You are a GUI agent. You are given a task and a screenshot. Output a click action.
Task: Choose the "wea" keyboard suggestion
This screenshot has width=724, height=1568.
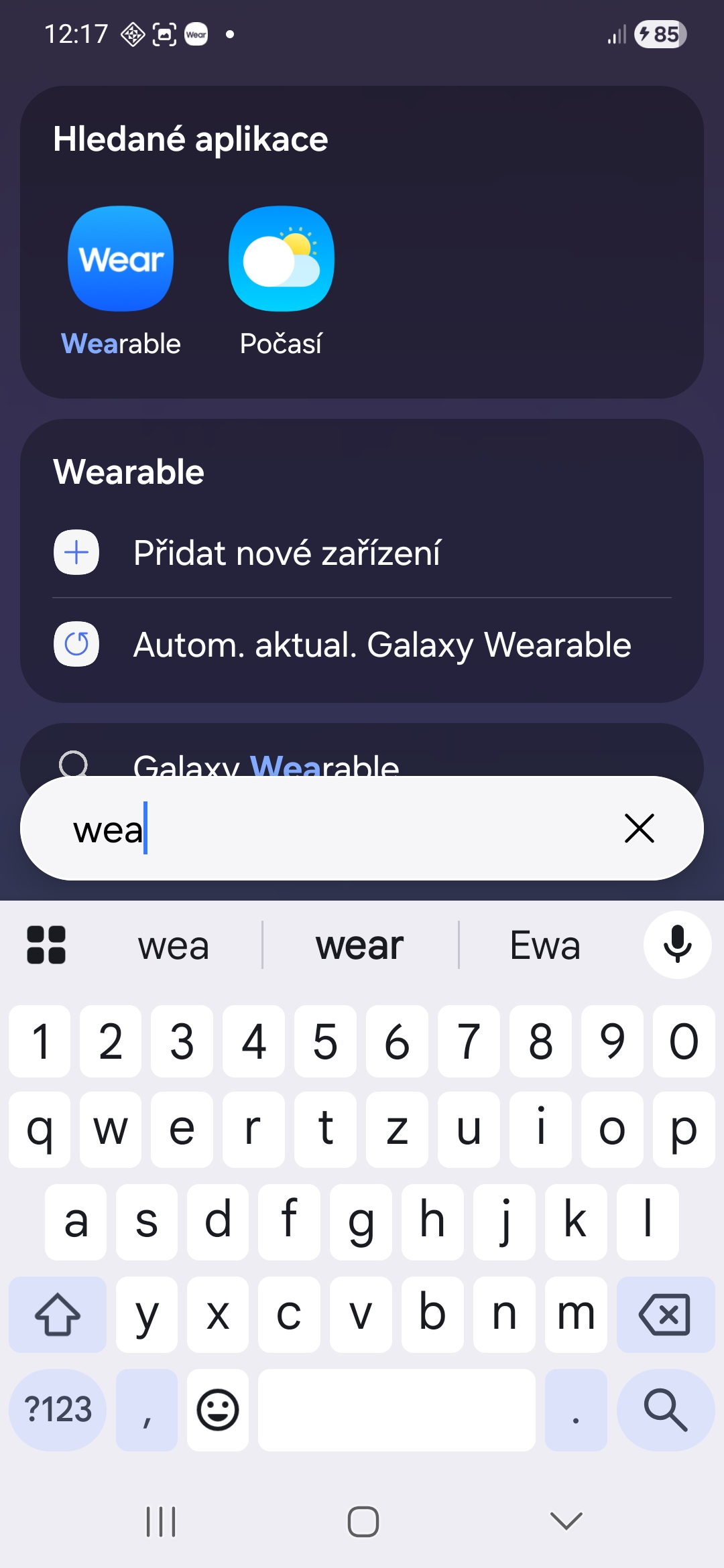(174, 945)
